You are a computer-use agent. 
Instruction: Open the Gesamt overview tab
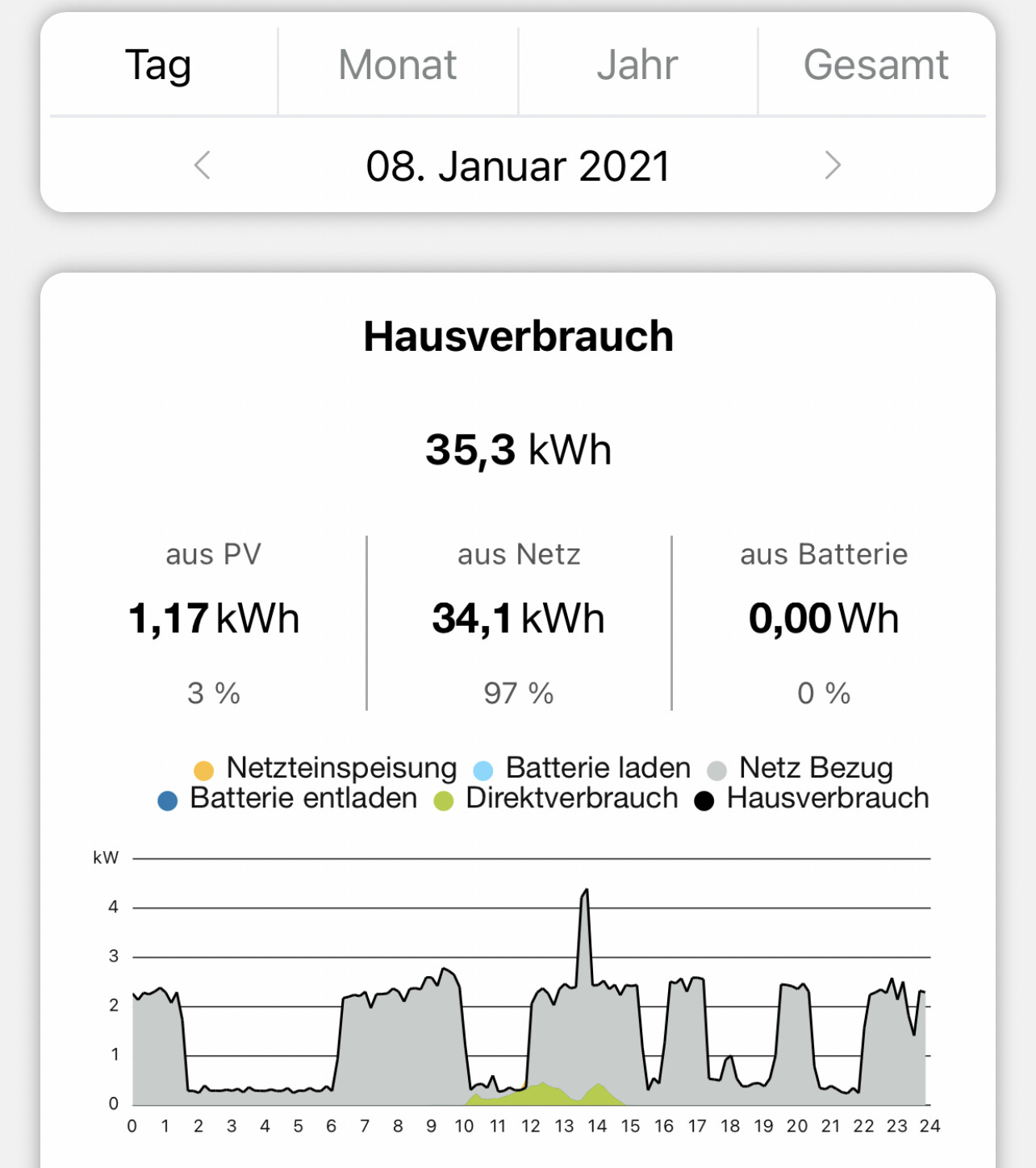click(875, 66)
